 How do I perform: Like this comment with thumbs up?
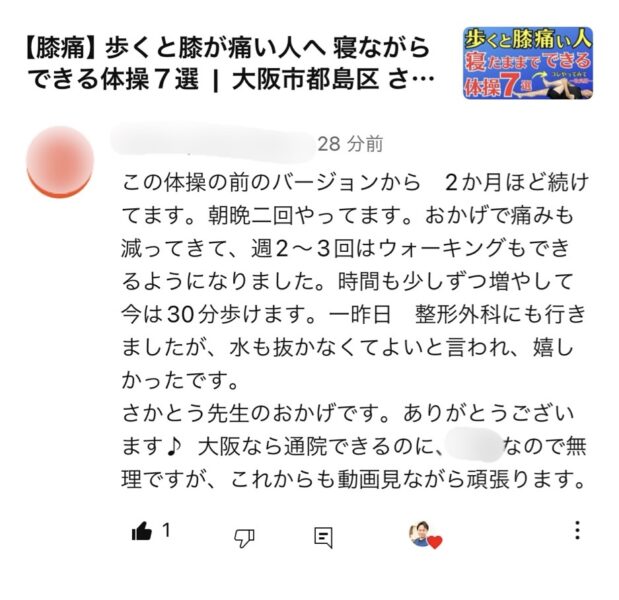[x=142, y=533]
